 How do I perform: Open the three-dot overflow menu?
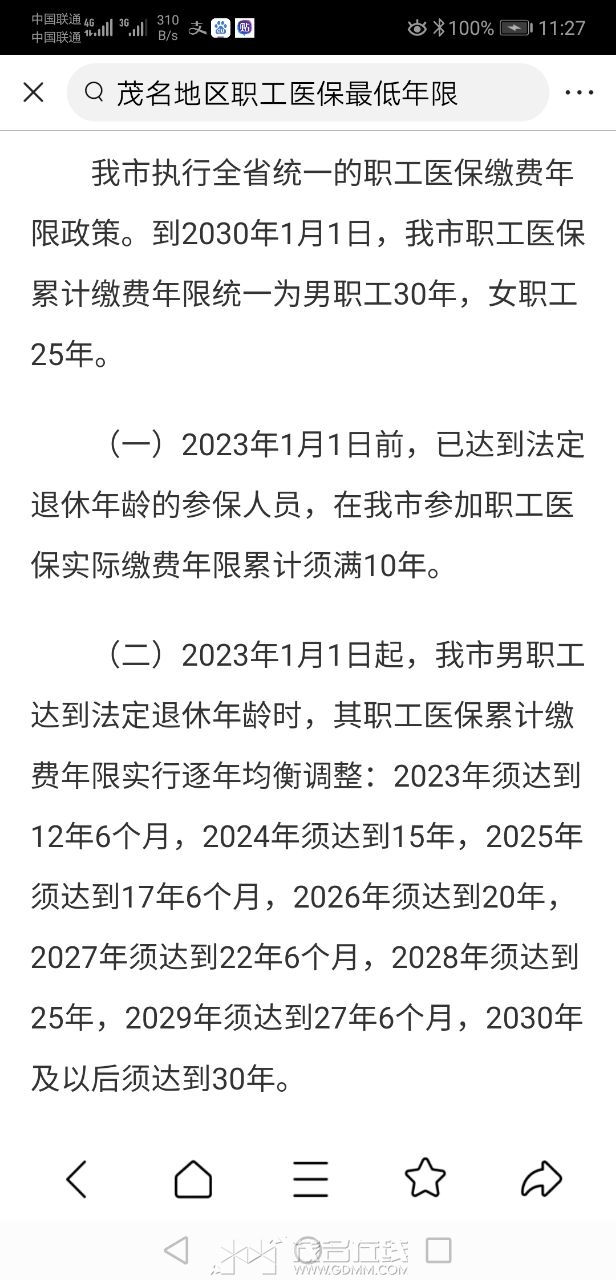pyautogui.click(x=580, y=93)
